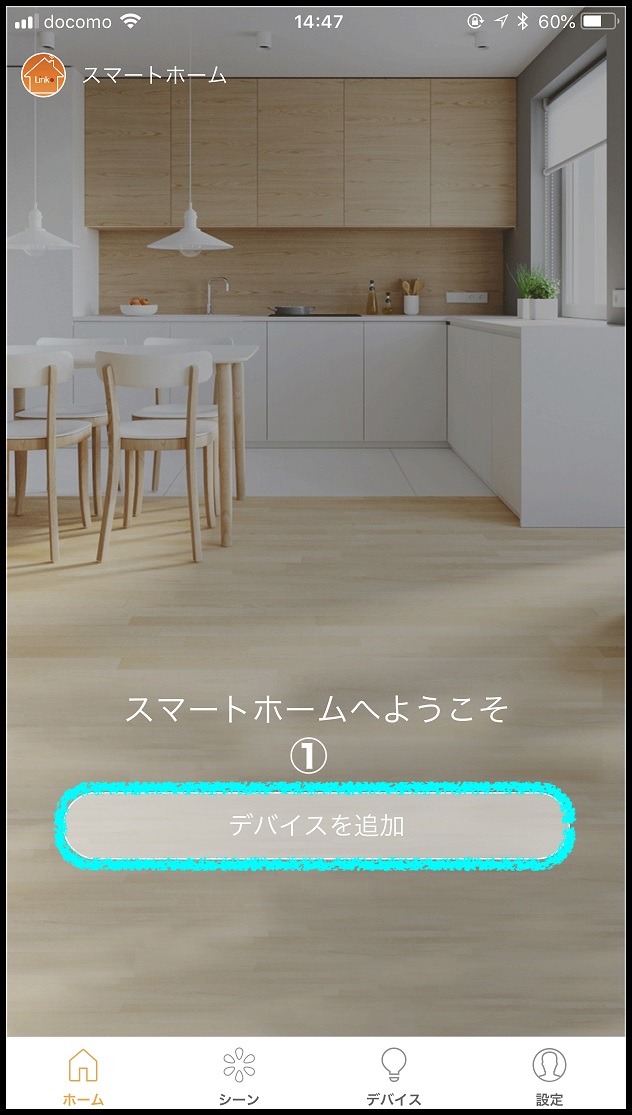
Task: Open the orange Link home icon
Action: point(43,75)
